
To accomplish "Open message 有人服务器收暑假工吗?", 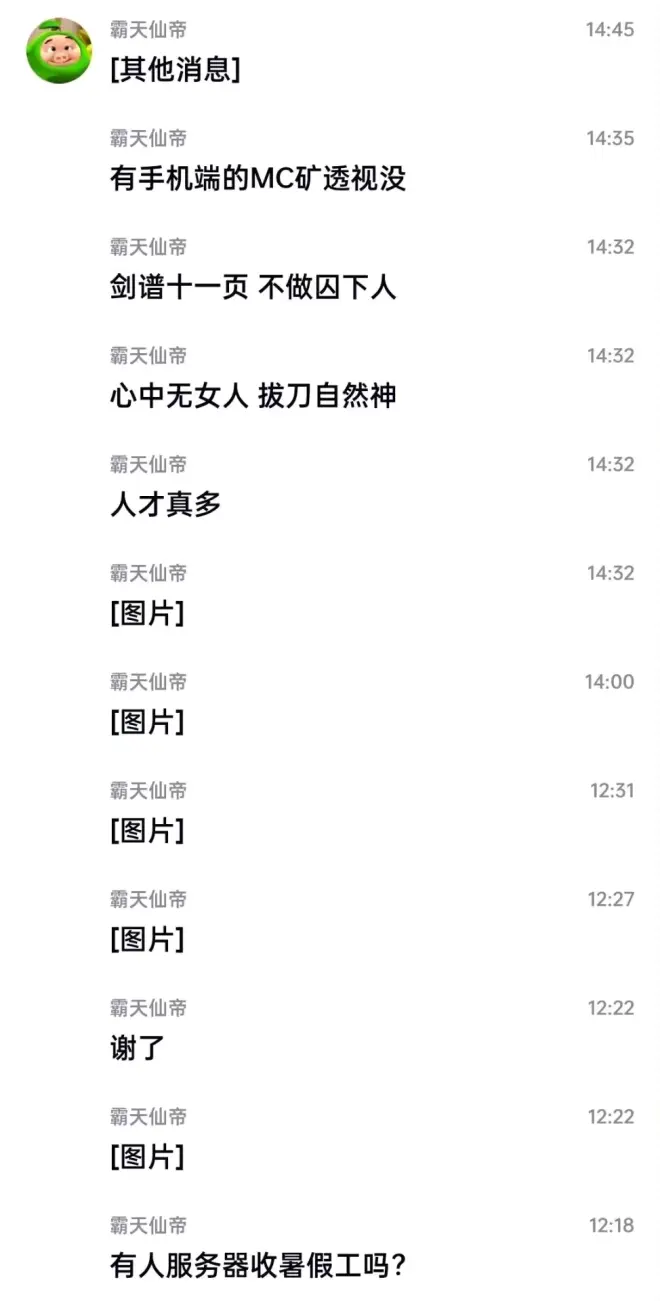I will pyautogui.click(x=258, y=1266).
